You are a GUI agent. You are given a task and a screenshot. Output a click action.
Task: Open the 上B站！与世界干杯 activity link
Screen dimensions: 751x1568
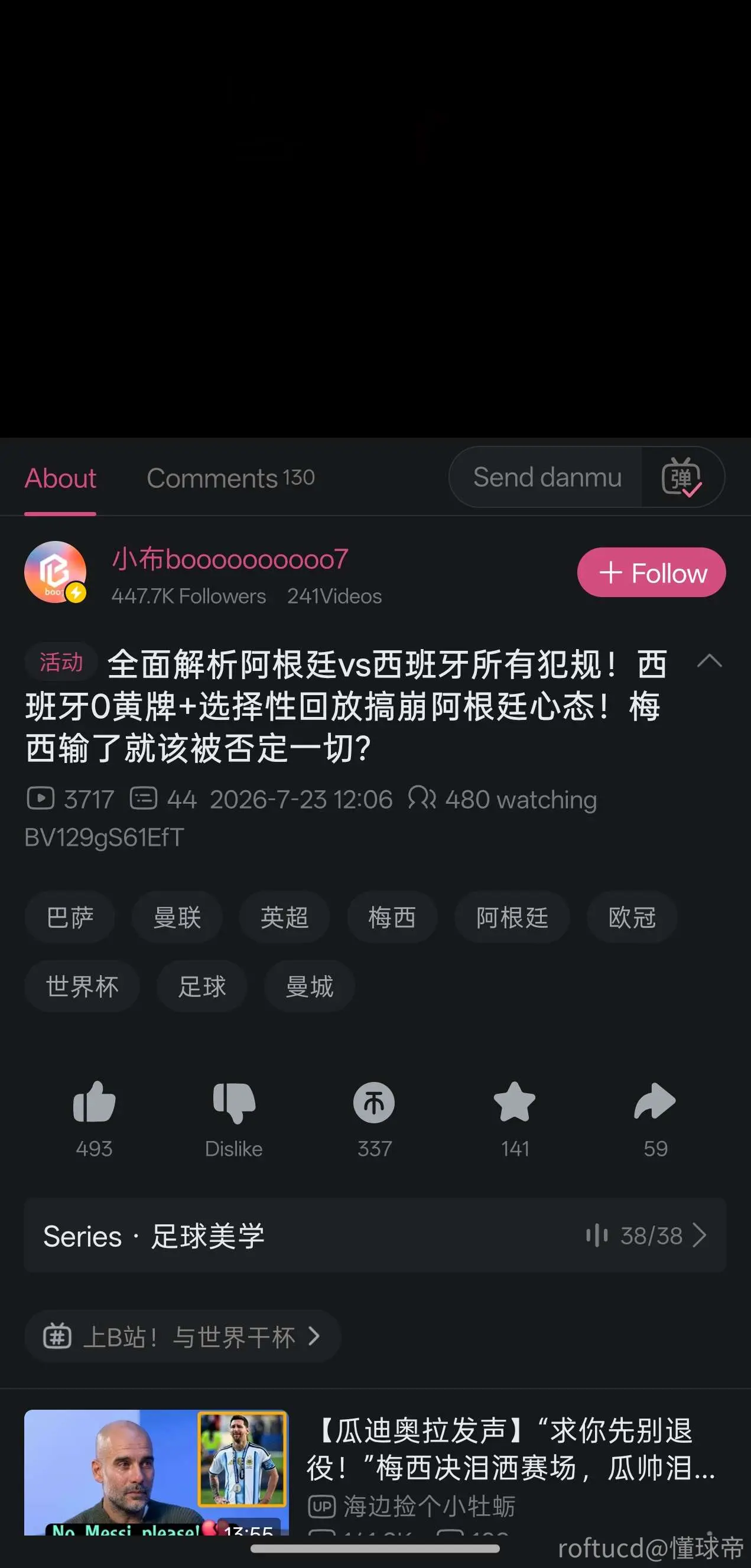click(182, 1336)
